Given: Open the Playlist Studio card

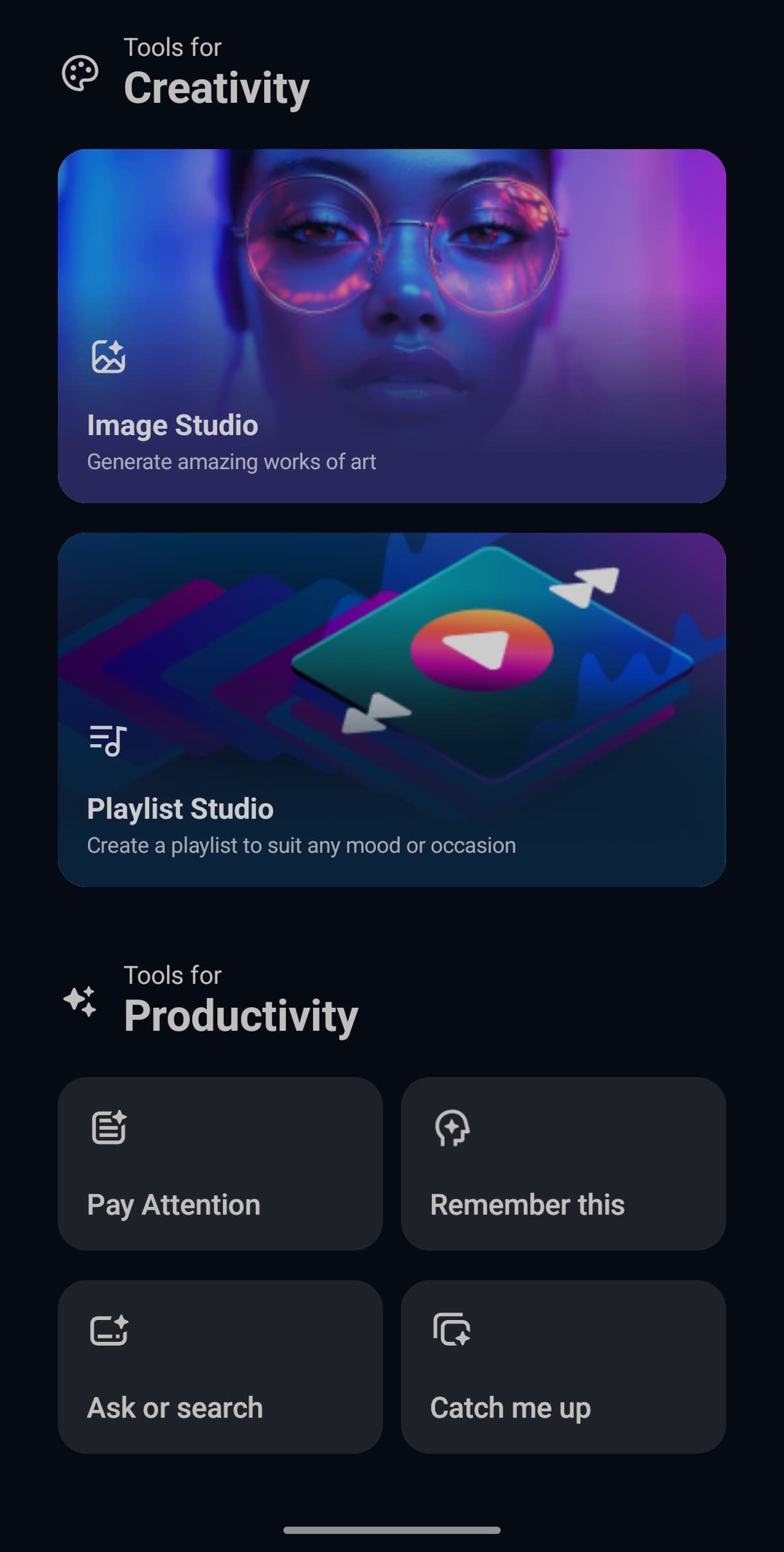Looking at the screenshot, I should click(x=392, y=709).
